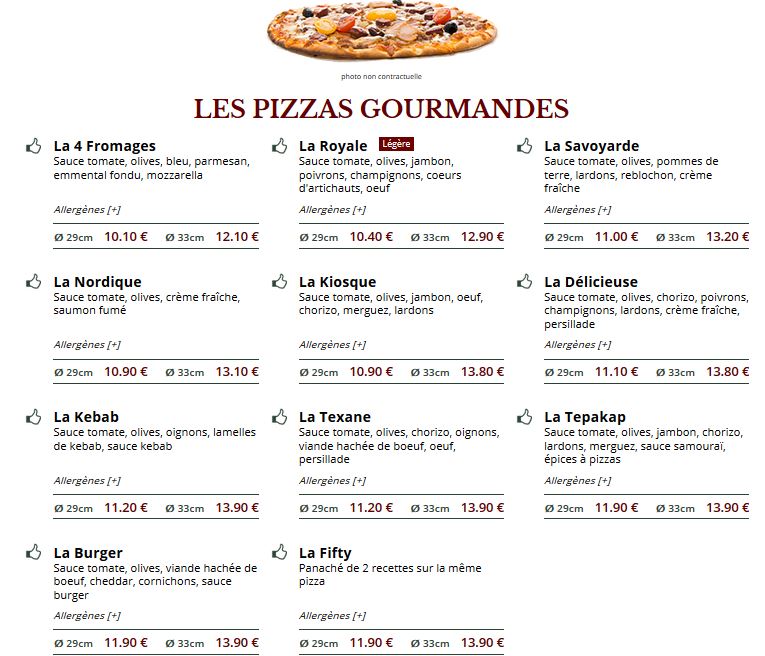Expand allergens for La Délicieuse

pyautogui.click(x=578, y=345)
